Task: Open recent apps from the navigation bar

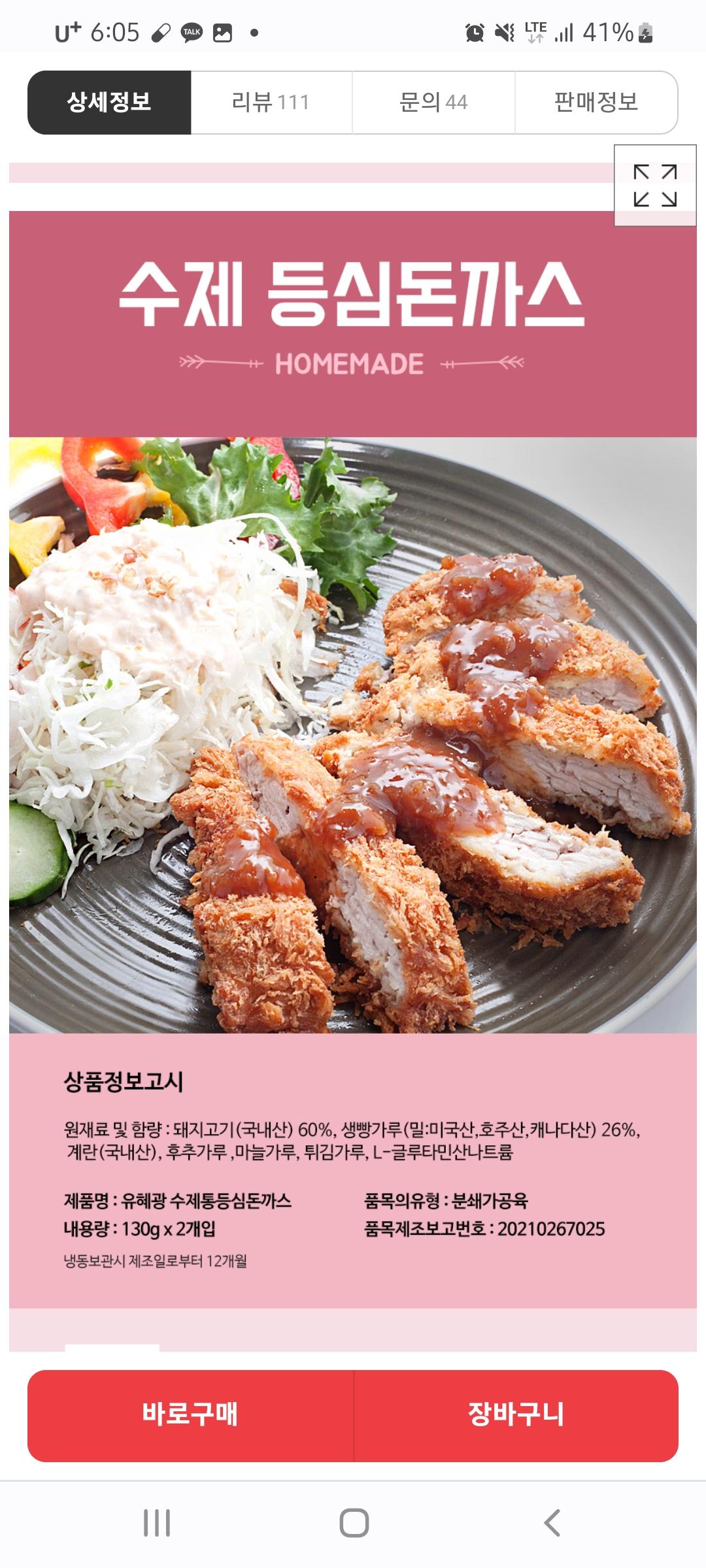Action: 157,1522
